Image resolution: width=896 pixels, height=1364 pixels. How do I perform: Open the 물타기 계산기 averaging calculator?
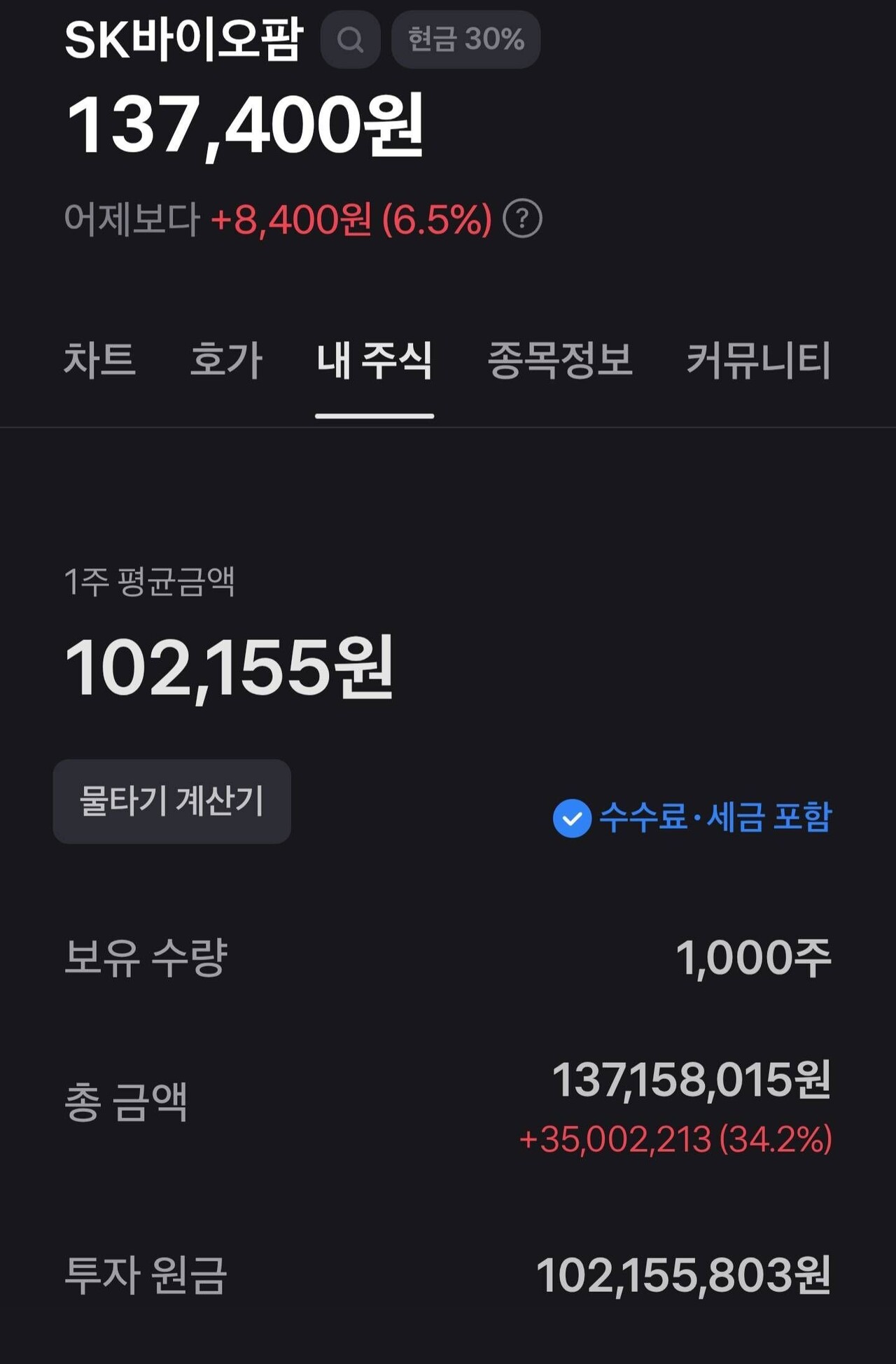[171, 800]
